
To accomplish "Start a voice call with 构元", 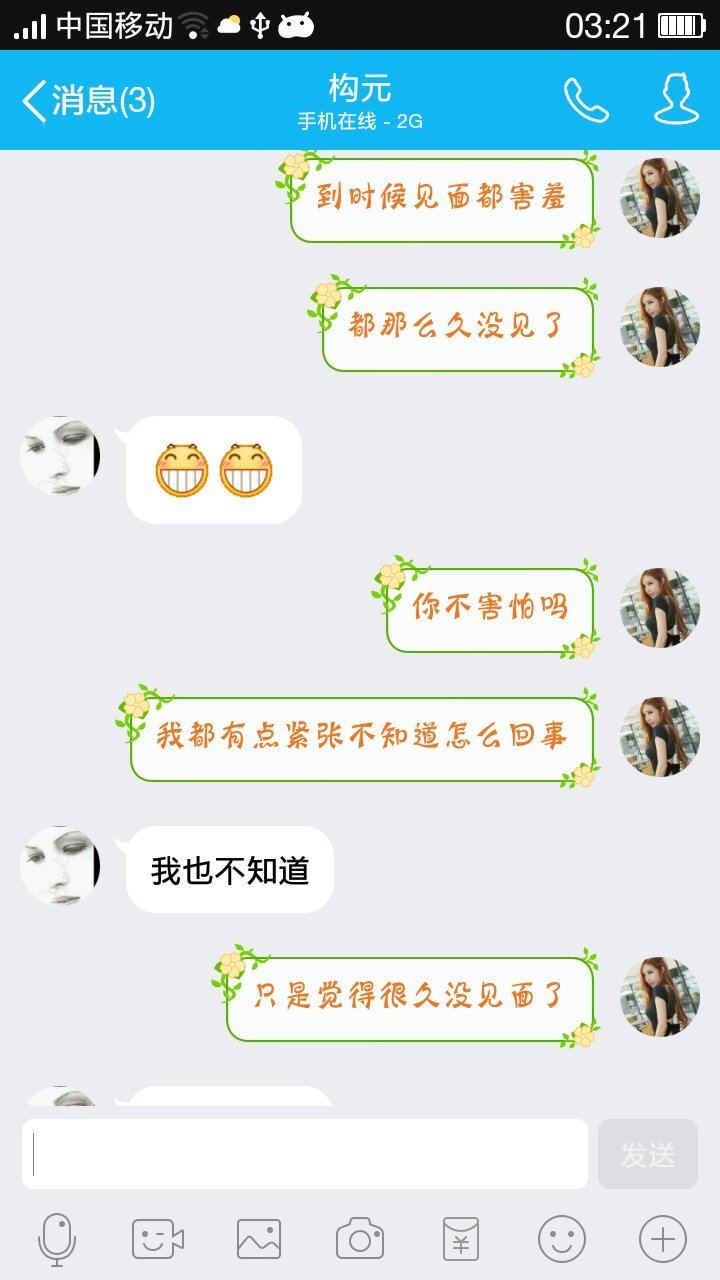I will click(586, 100).
